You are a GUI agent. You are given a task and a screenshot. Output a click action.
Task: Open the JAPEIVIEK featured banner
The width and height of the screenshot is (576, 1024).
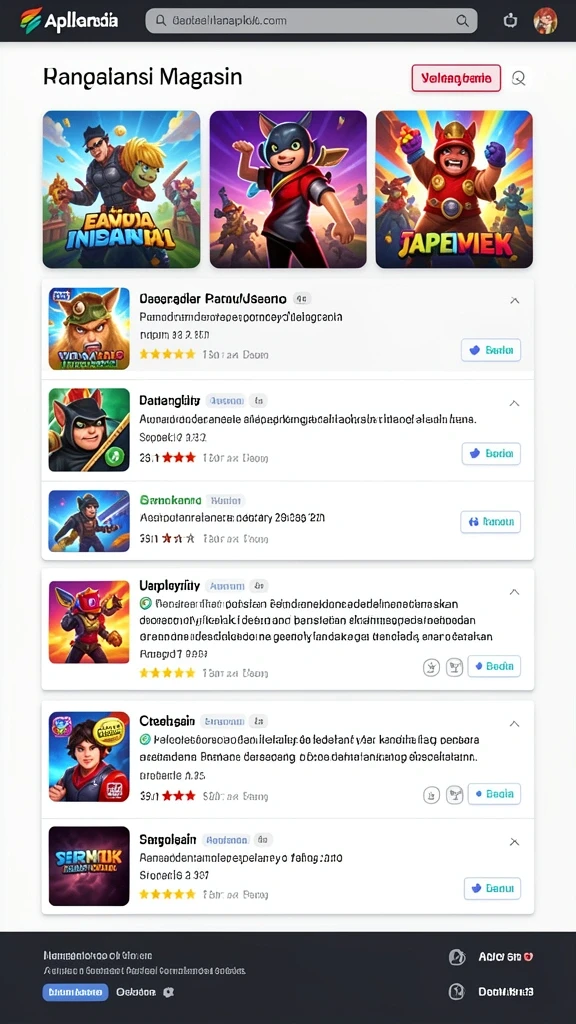pyautogui.click(x=454, y=189)
